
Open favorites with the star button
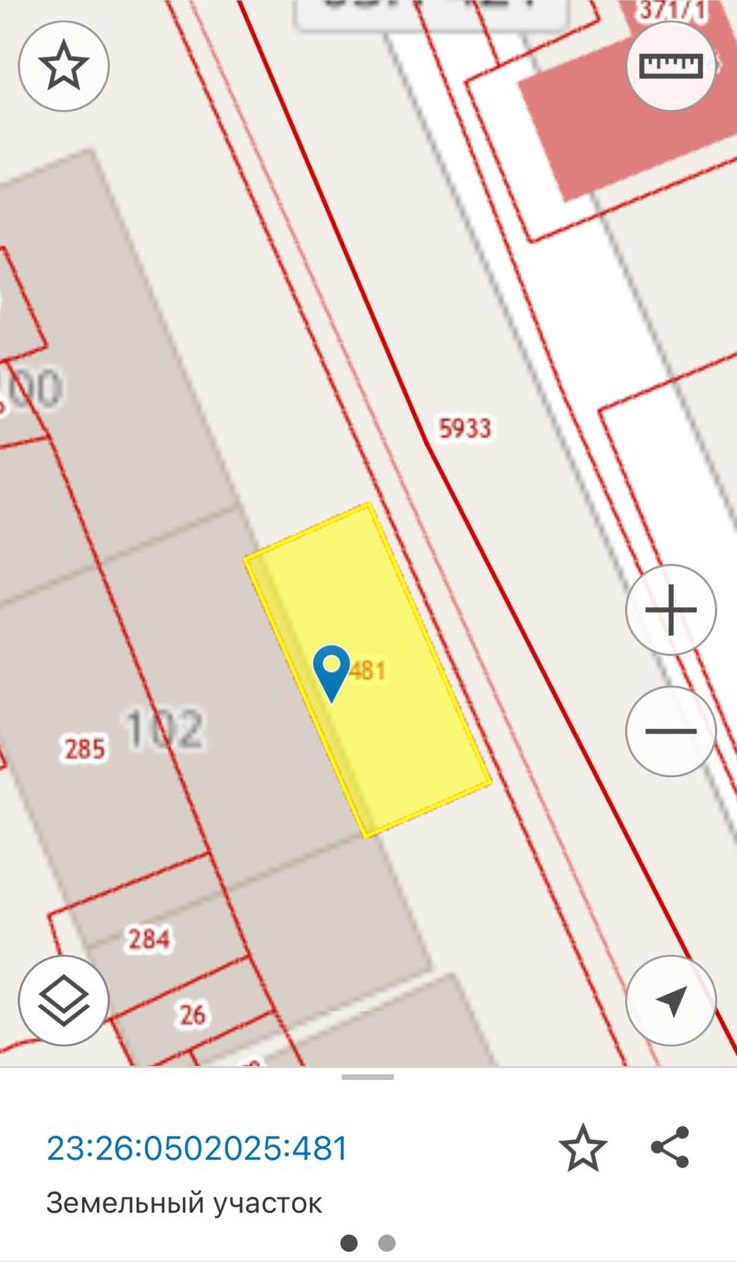(64, 66)
